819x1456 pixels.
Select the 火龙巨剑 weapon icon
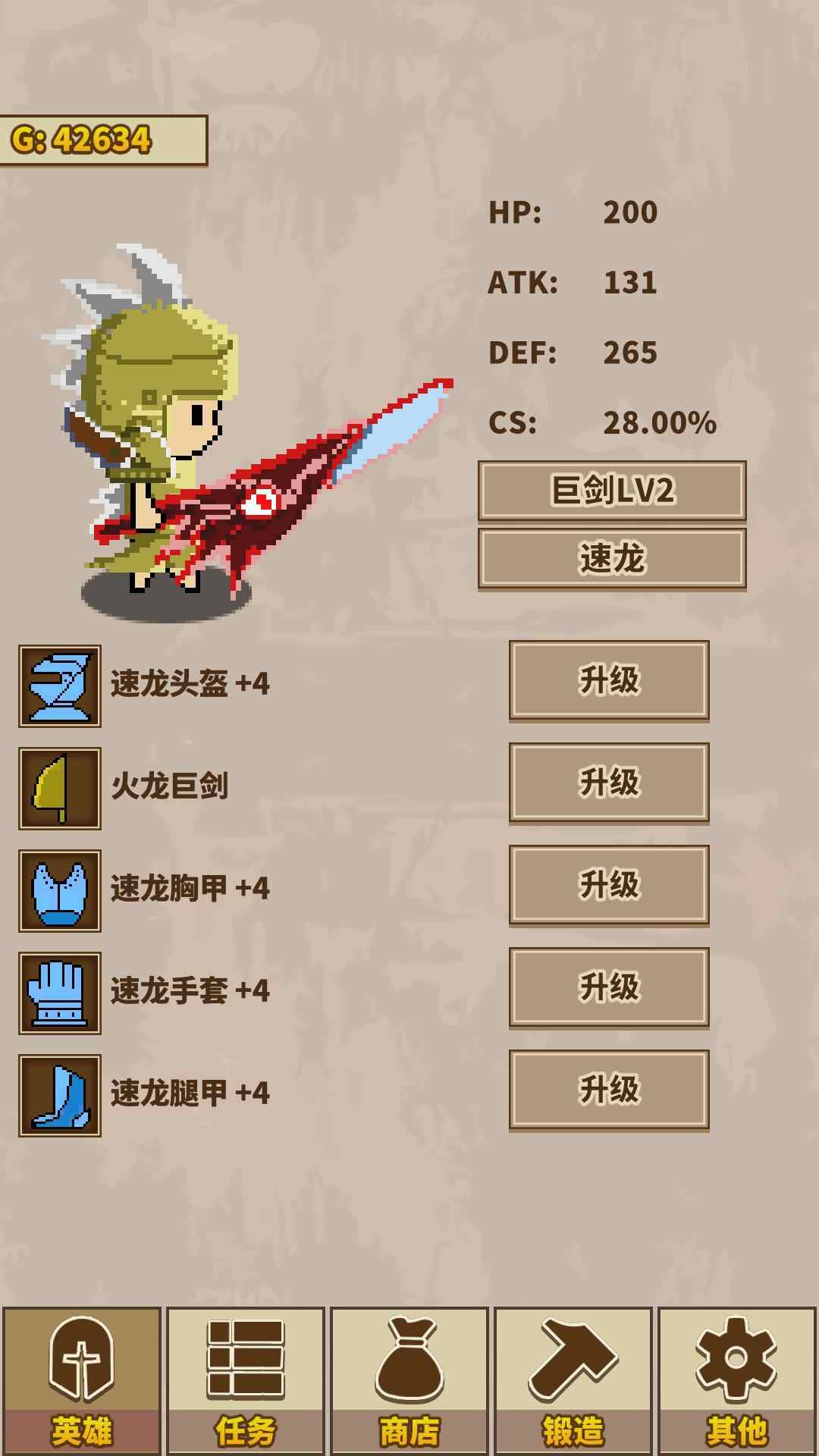point(60,789)
